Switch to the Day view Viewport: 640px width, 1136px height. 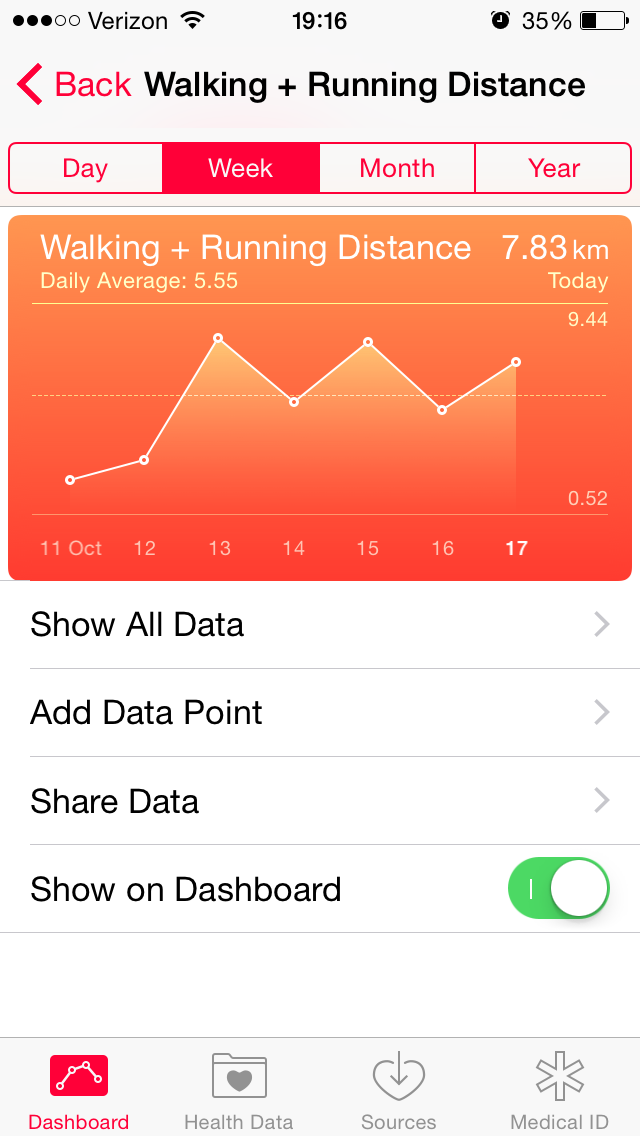(85, 168)
